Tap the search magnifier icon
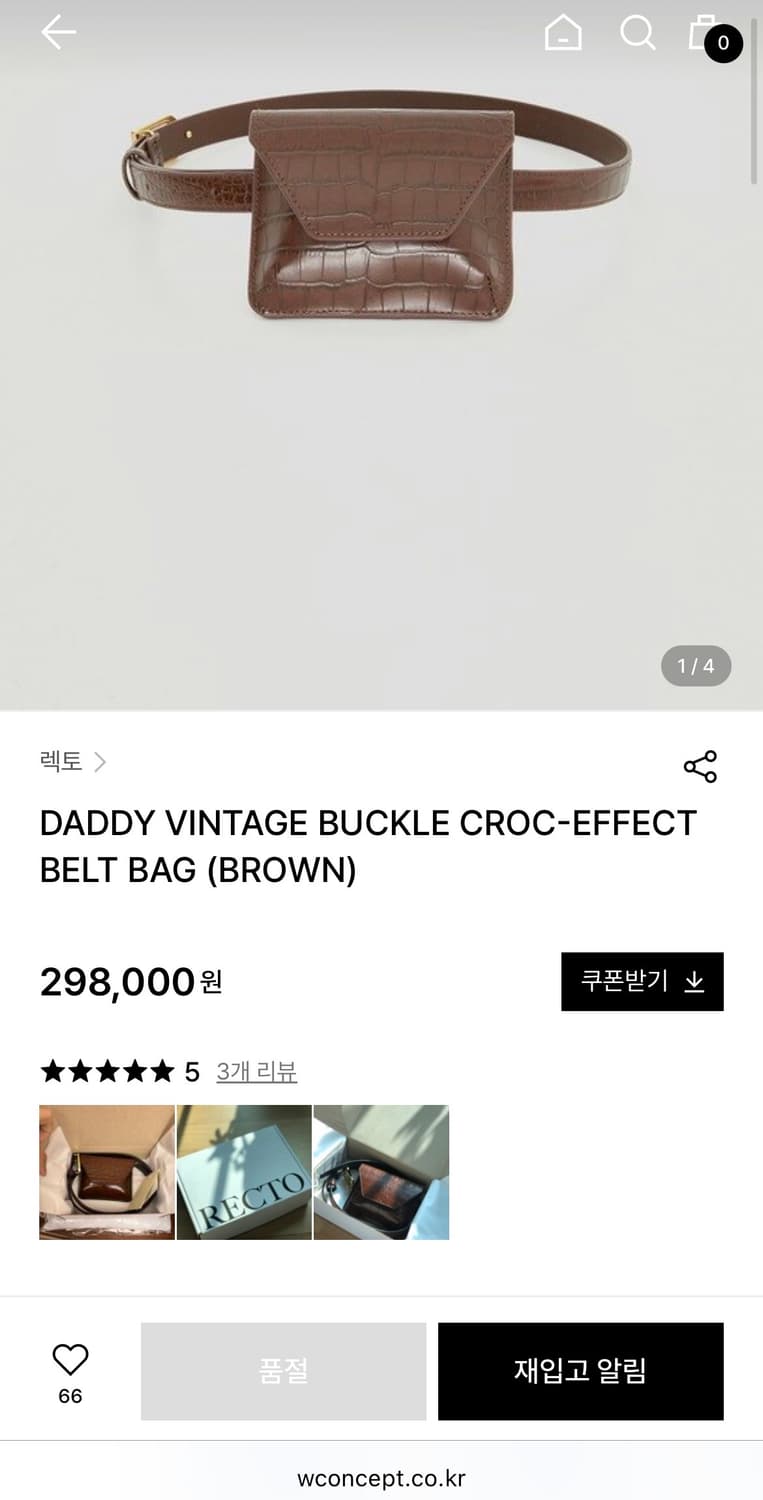Viewport: 763px width, 1500px height. coord(637,33)
